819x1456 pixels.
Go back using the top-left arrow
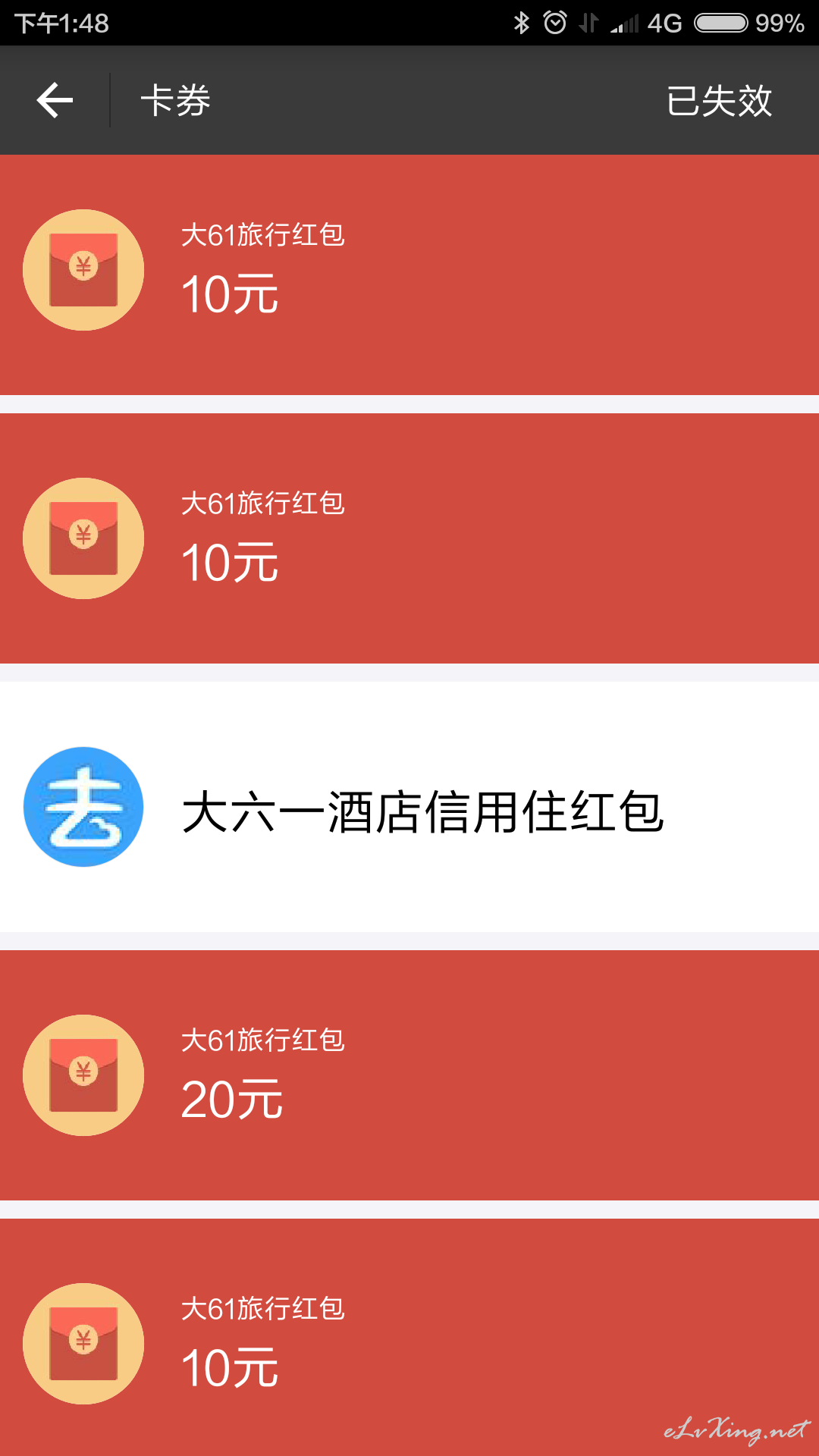[x=55, y=100]
